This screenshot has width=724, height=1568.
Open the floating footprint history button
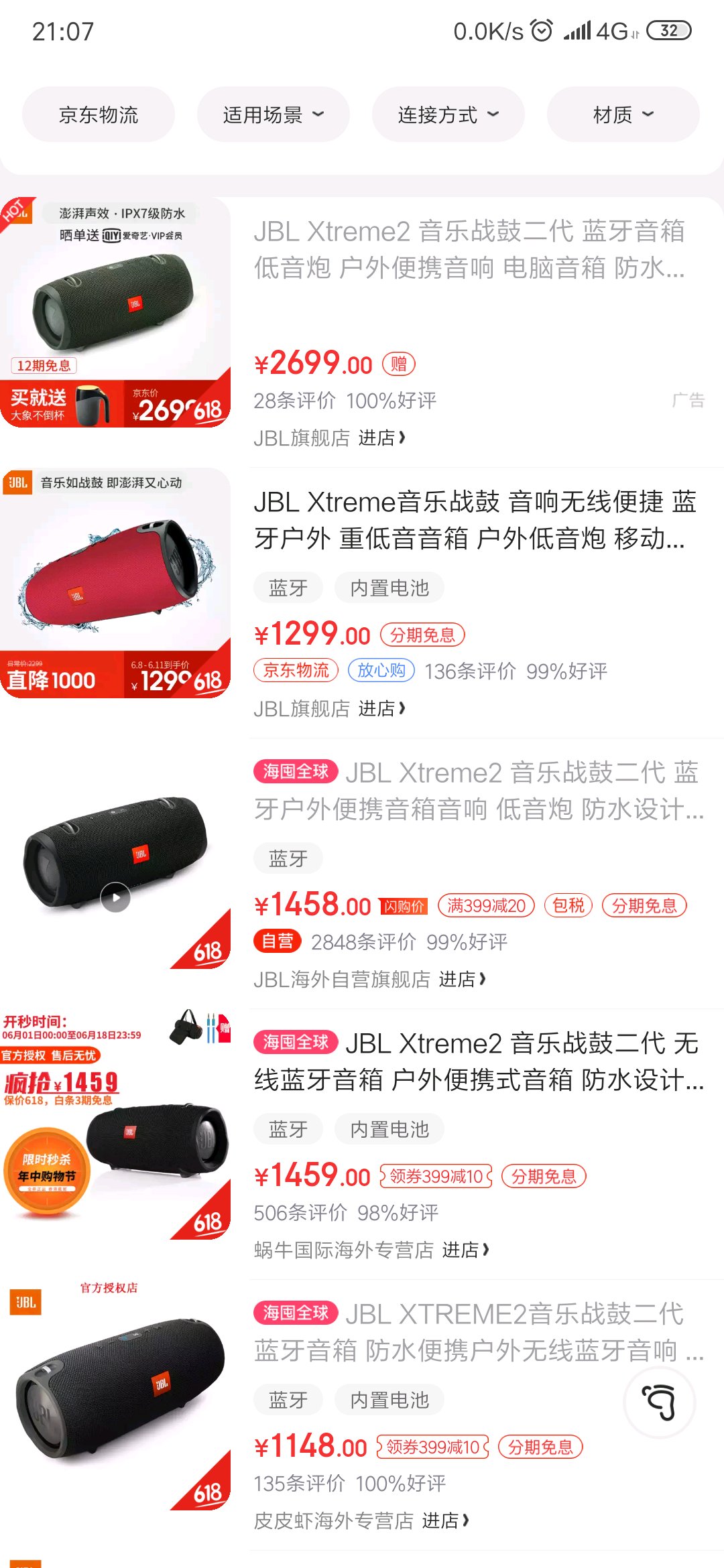coord(660,1402)
